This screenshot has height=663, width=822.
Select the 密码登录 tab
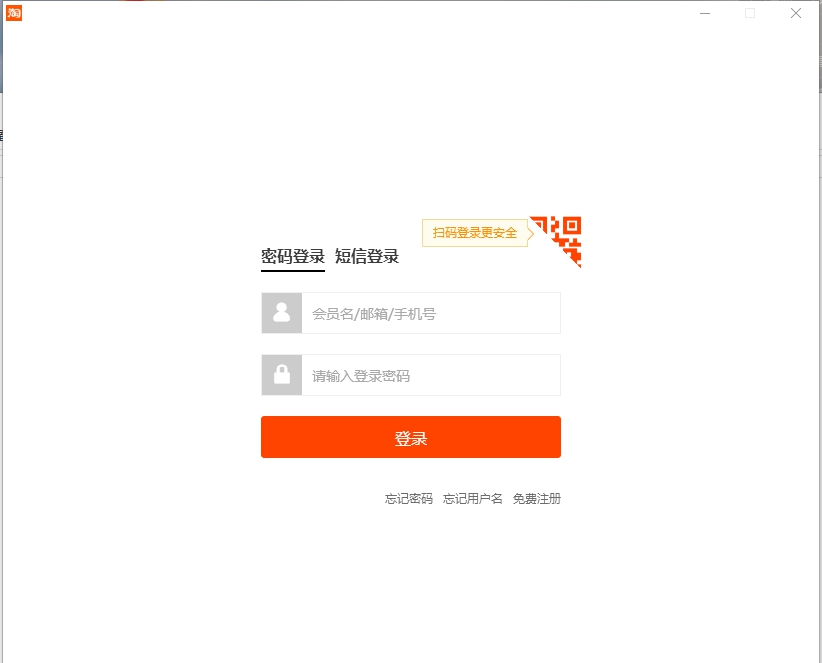293,256
